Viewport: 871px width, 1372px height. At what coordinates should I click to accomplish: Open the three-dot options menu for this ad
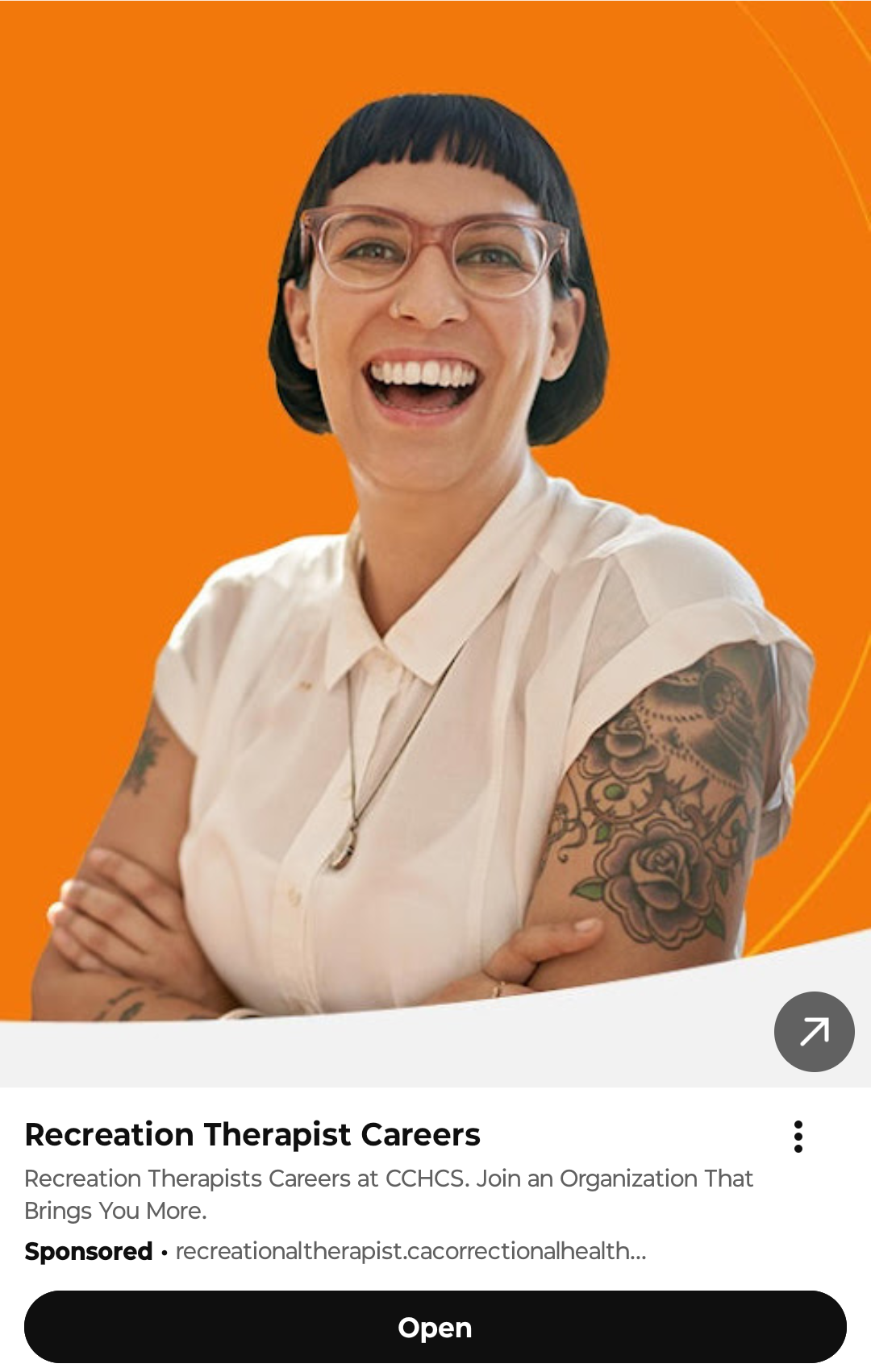coord(798,1137)
